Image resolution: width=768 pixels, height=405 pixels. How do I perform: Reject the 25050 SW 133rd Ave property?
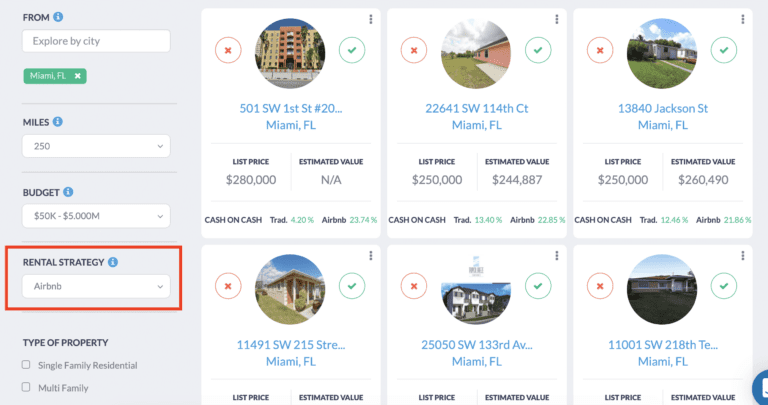pyautogui.click(x=413, y=287)
